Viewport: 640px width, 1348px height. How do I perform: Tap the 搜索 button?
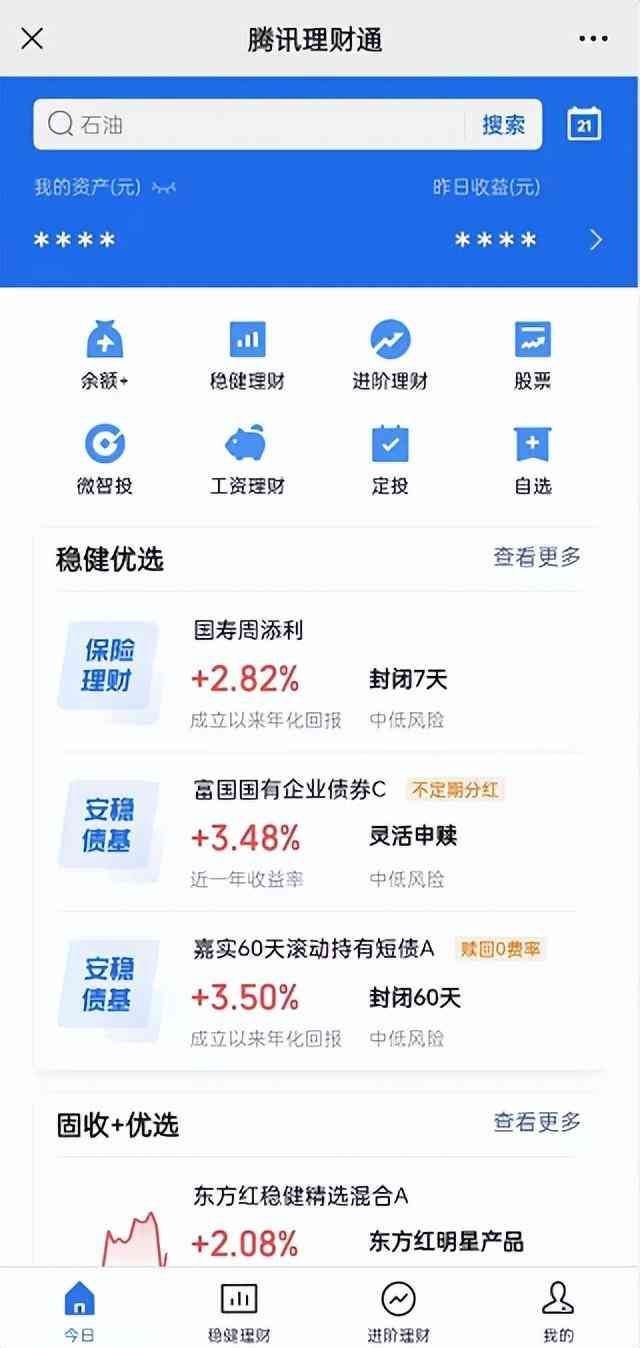point(503,125)
